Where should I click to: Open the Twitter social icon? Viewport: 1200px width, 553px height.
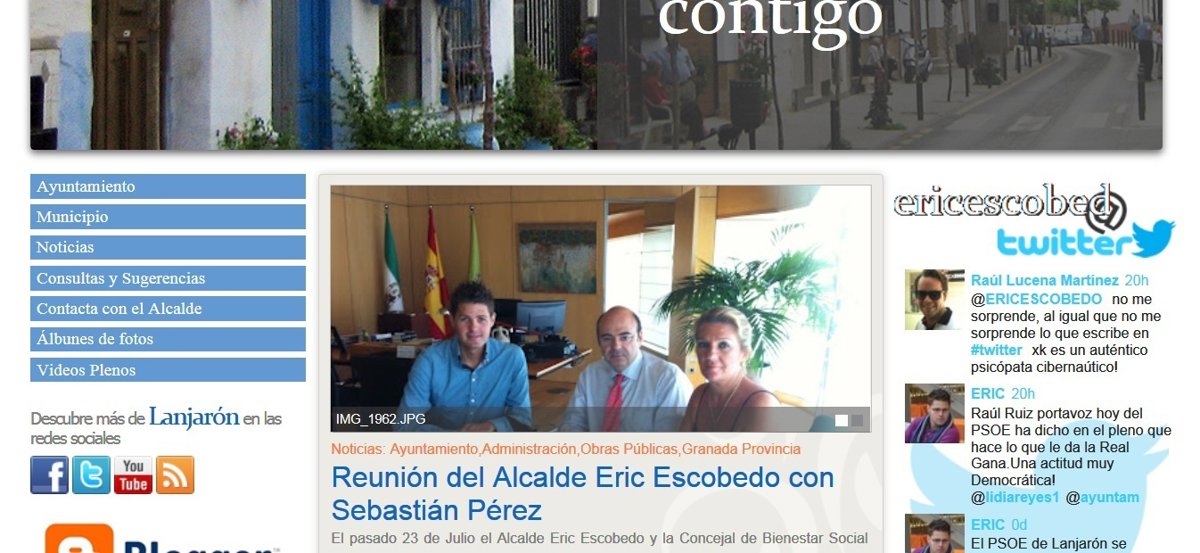point(91,475)
